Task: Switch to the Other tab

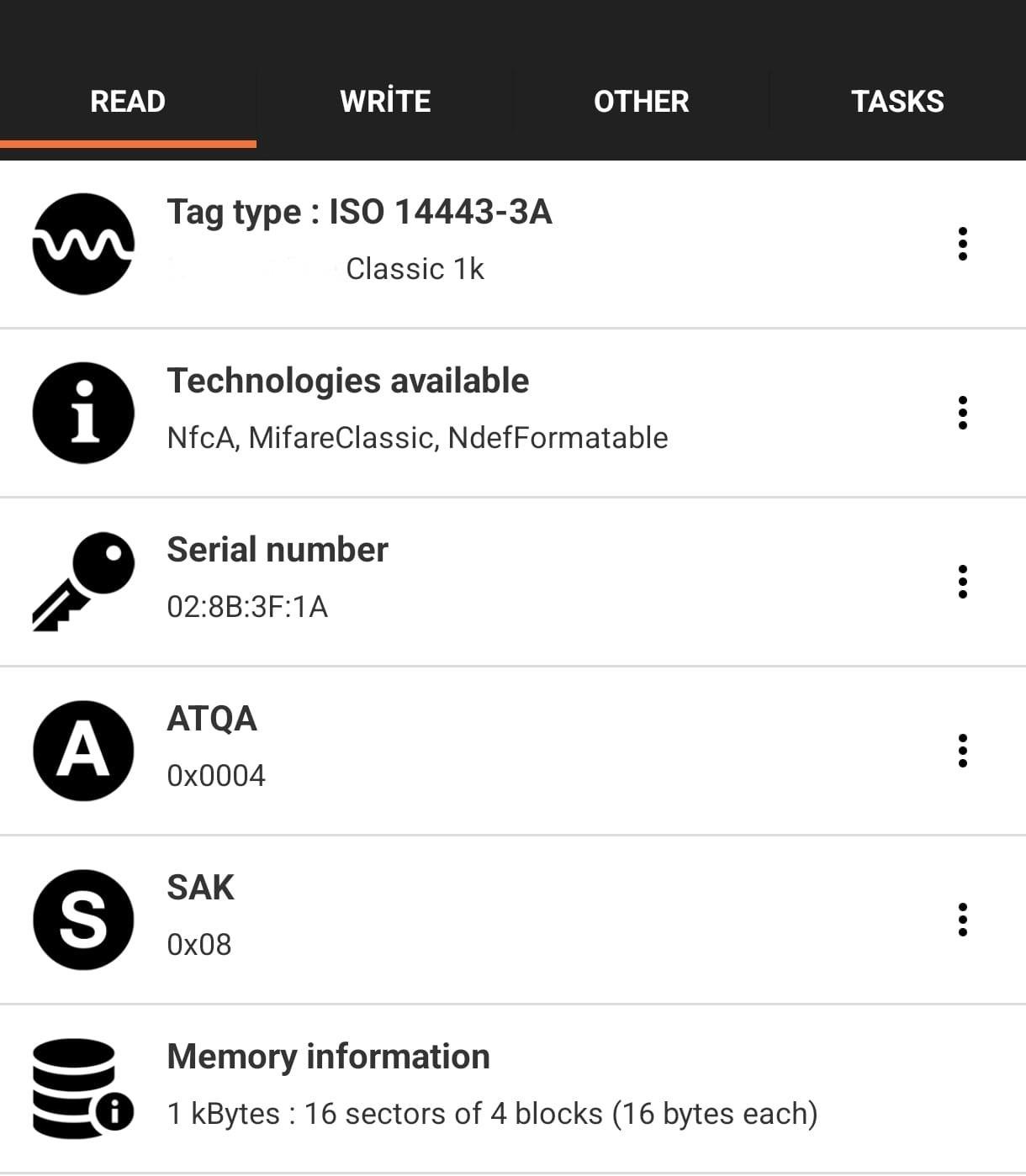Action: click(x=641, y=102)
